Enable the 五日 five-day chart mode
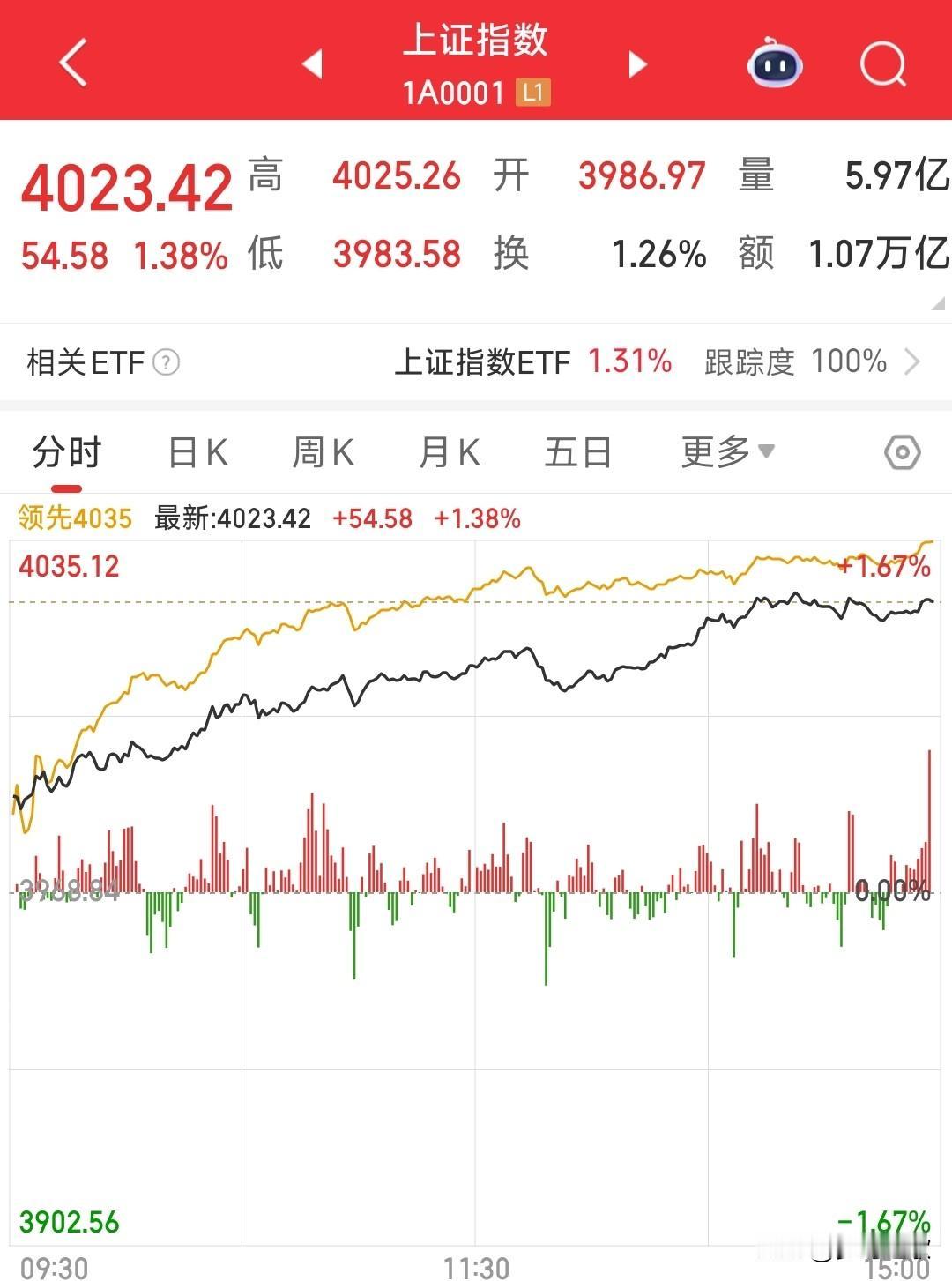Image resolution: width=952 pixels, height=1281 pixels. 577,451
